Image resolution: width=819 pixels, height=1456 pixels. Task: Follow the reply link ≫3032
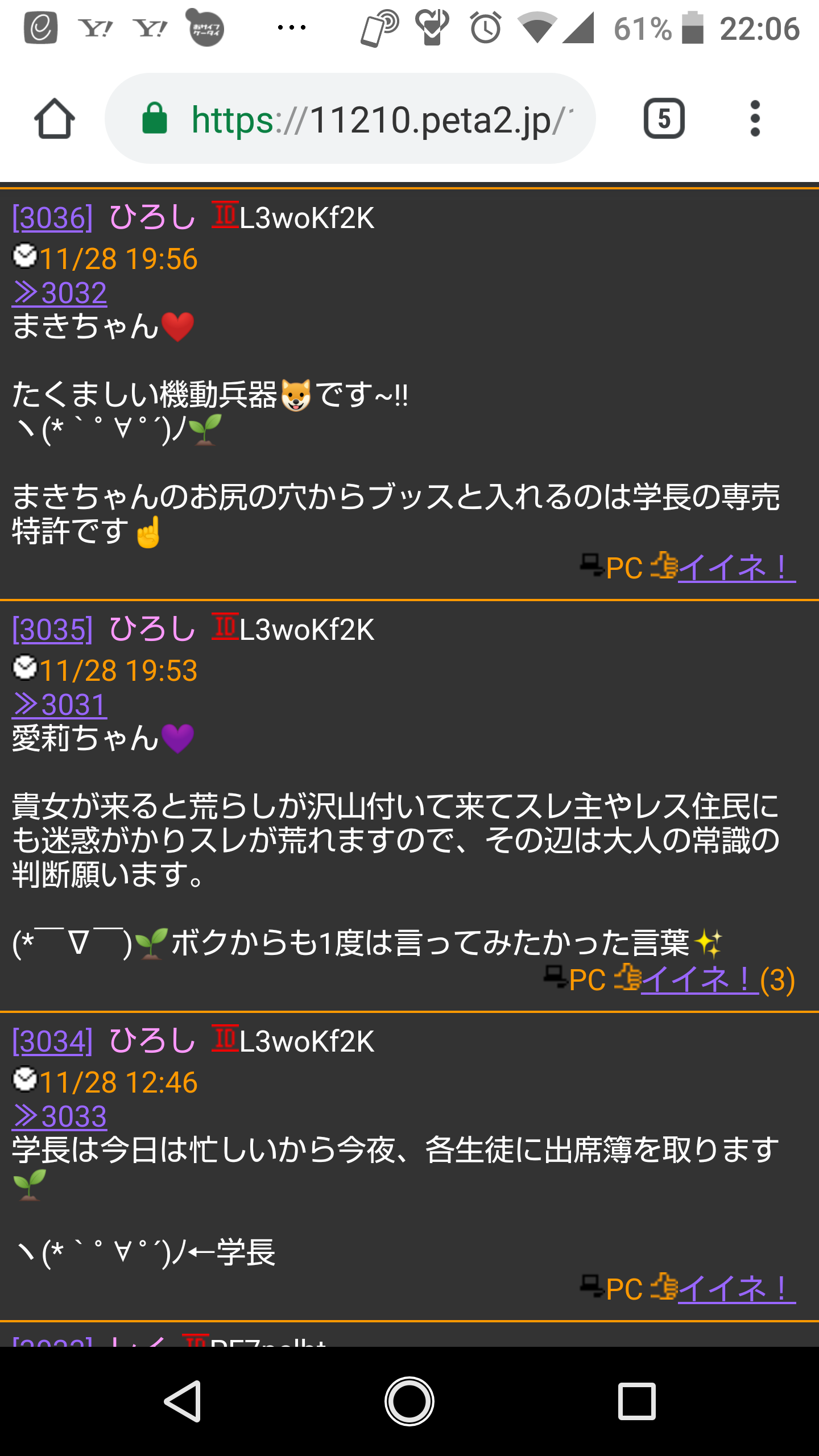tap(60, 293)
